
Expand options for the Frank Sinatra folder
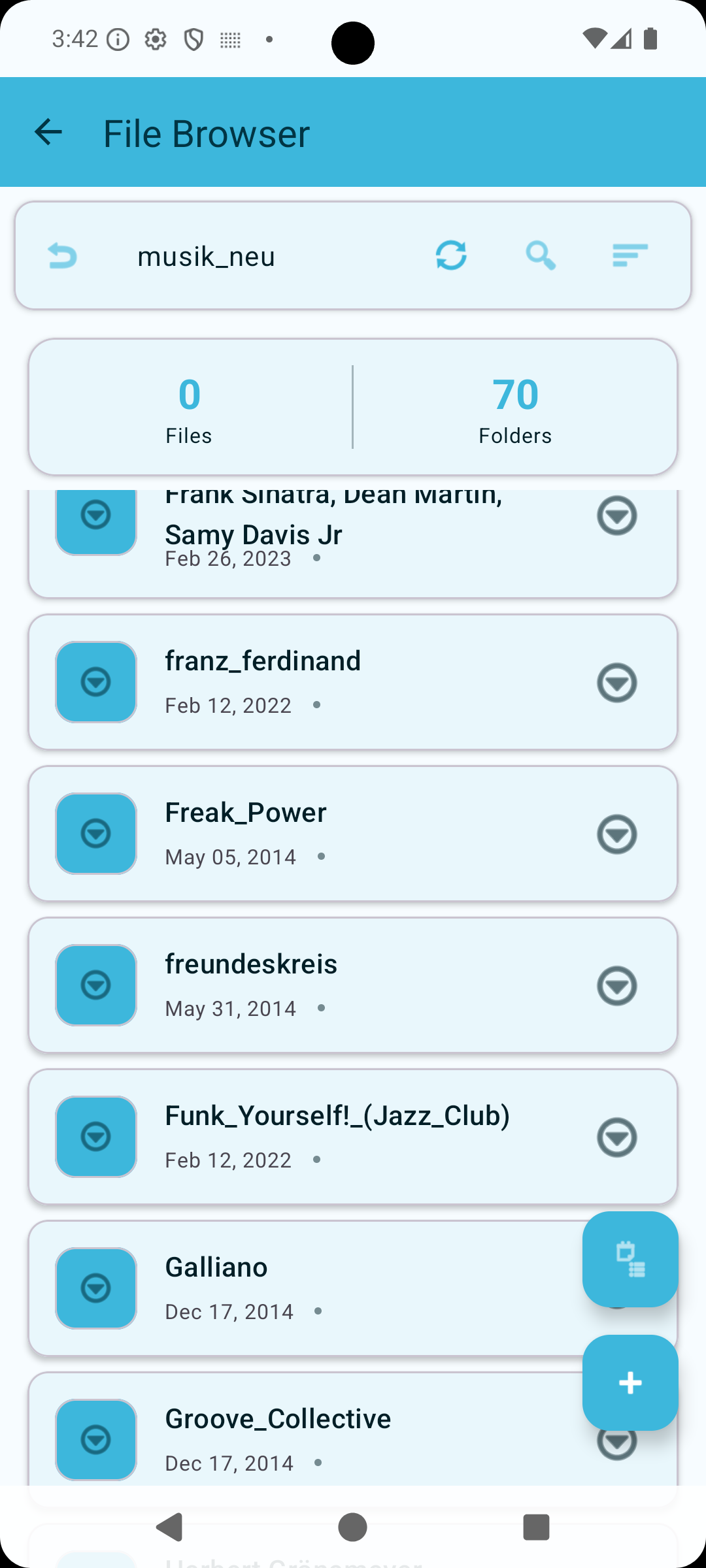[x=616, y=515]
